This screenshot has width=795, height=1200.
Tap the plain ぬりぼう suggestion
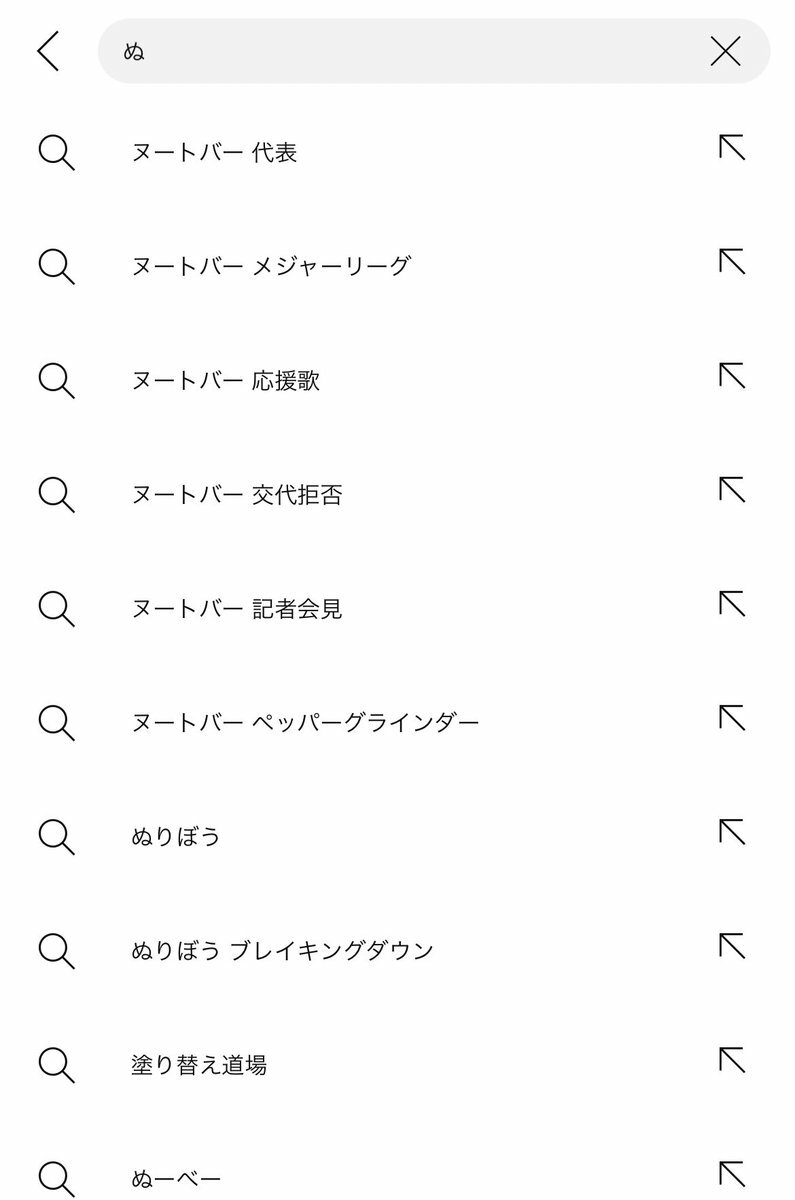[x=176, y=836]
